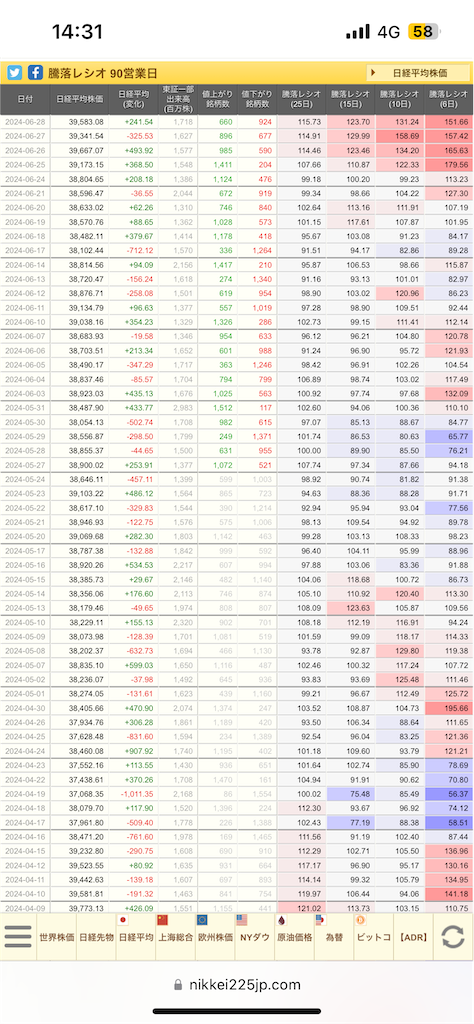This screenshot has width=474, height=1024.
Task: Tap the nikkei225jp.com address bar
Action: coord(237,985)
